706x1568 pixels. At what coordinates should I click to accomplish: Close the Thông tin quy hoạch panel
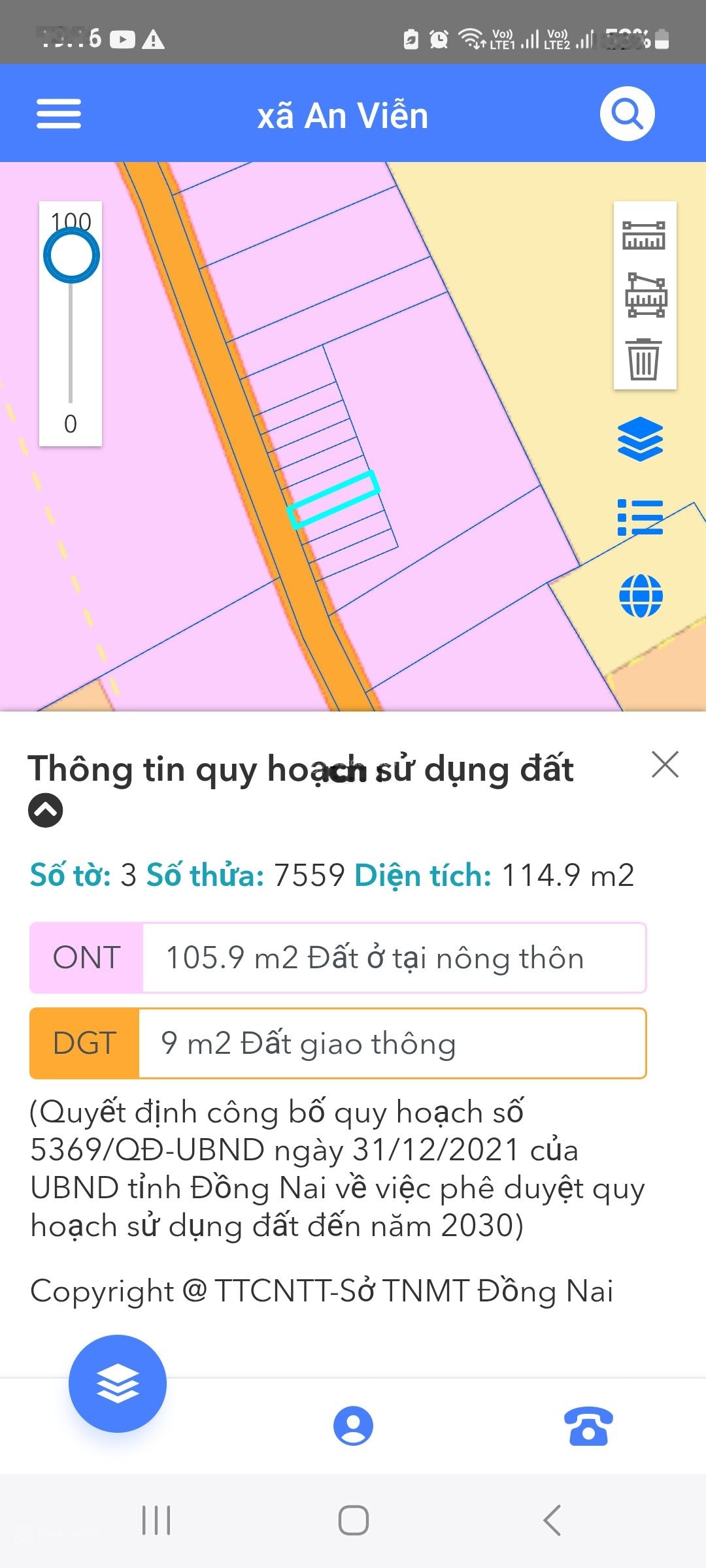(665, 765)
